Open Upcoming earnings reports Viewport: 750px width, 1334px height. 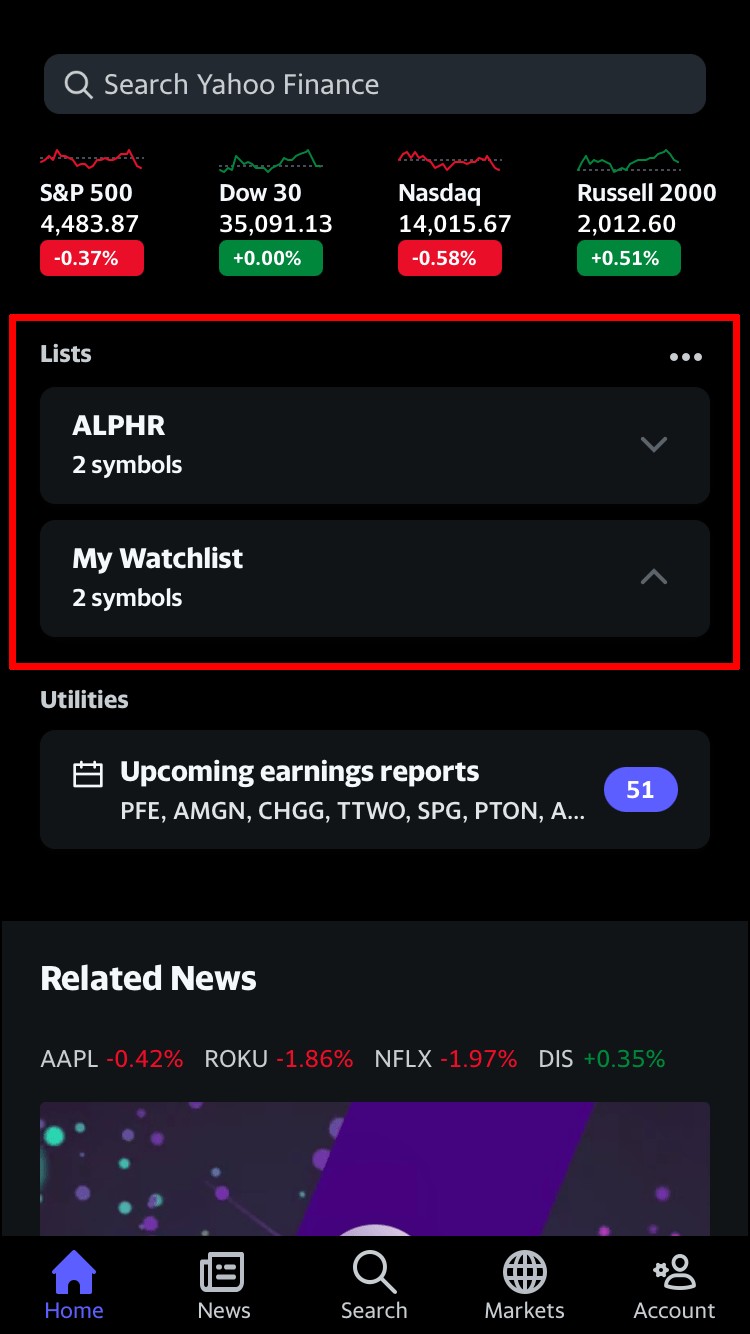pos(375,789)
